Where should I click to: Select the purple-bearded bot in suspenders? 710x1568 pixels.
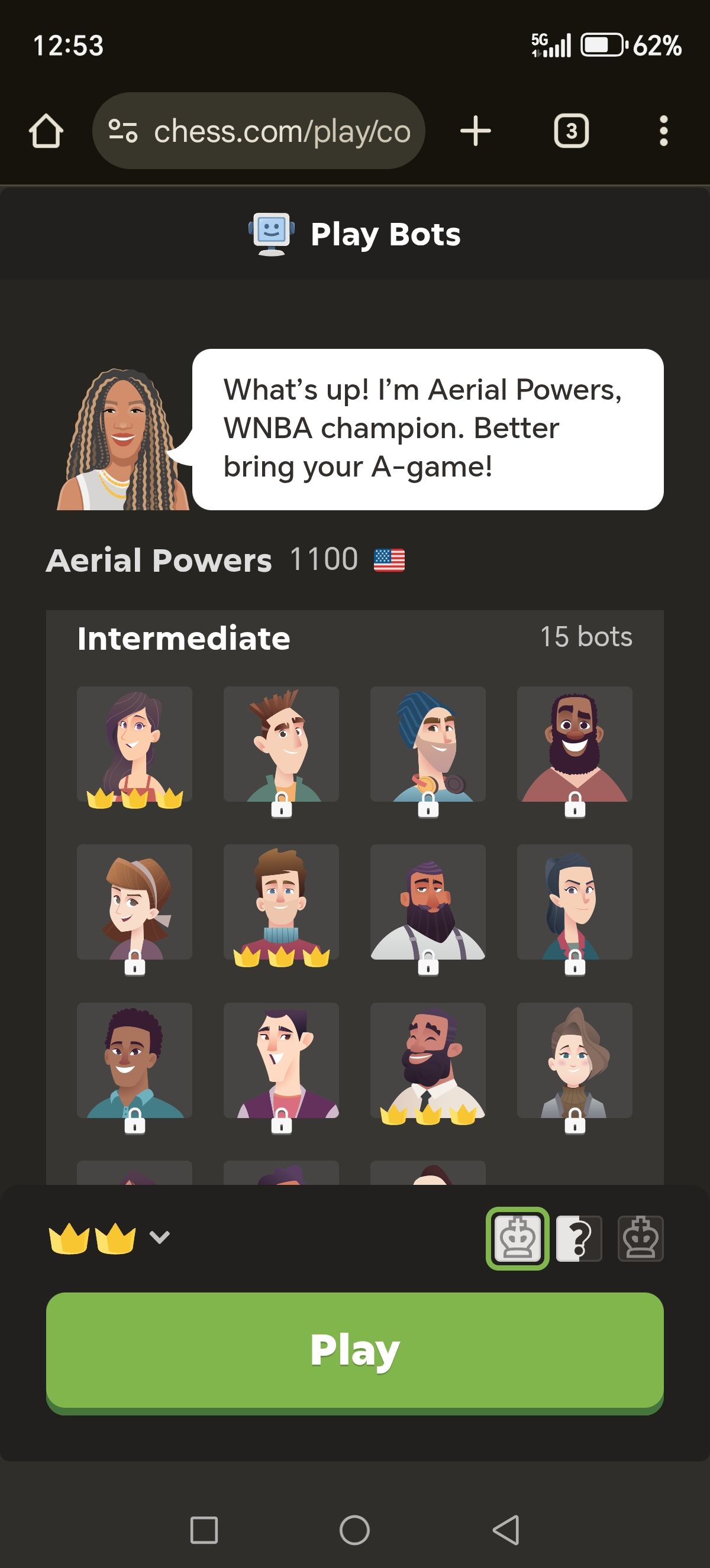point(428,902)
